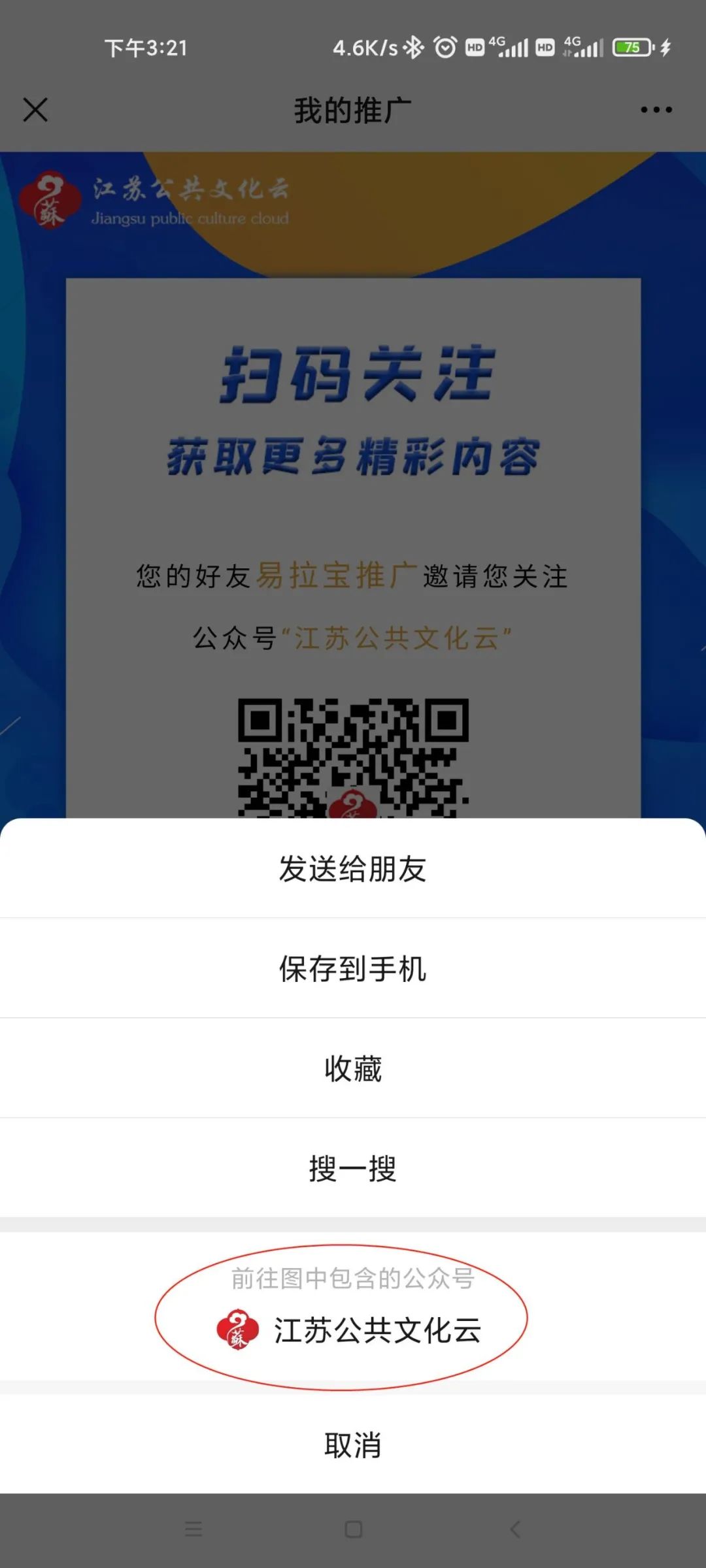The image size is (706, 1568).
Task: Go back with the system back button
Action: (x=515, y=1529)
